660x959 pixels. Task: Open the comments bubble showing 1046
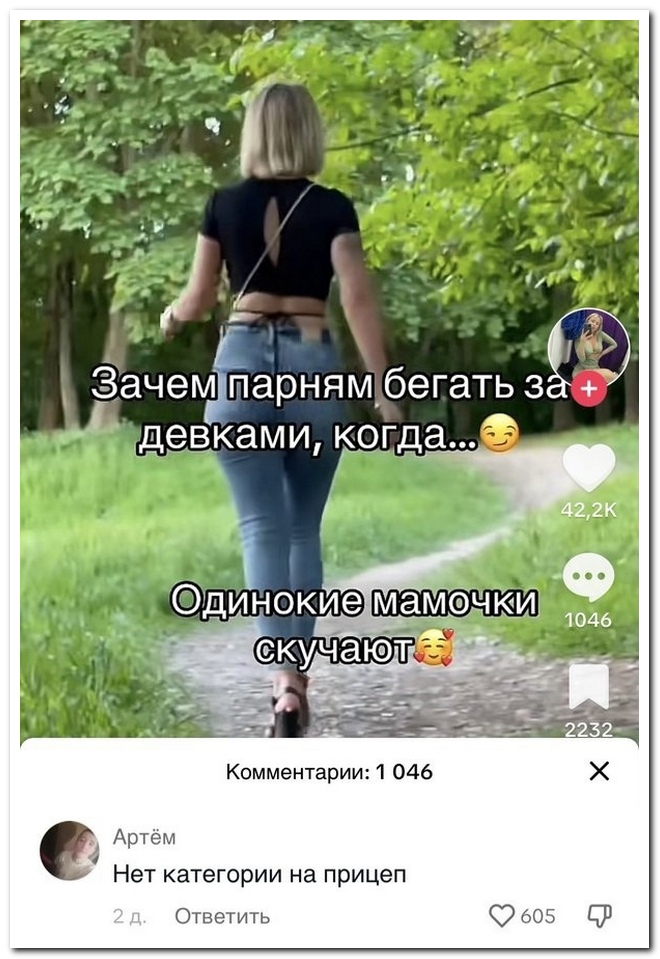click(x=589, y=578)
